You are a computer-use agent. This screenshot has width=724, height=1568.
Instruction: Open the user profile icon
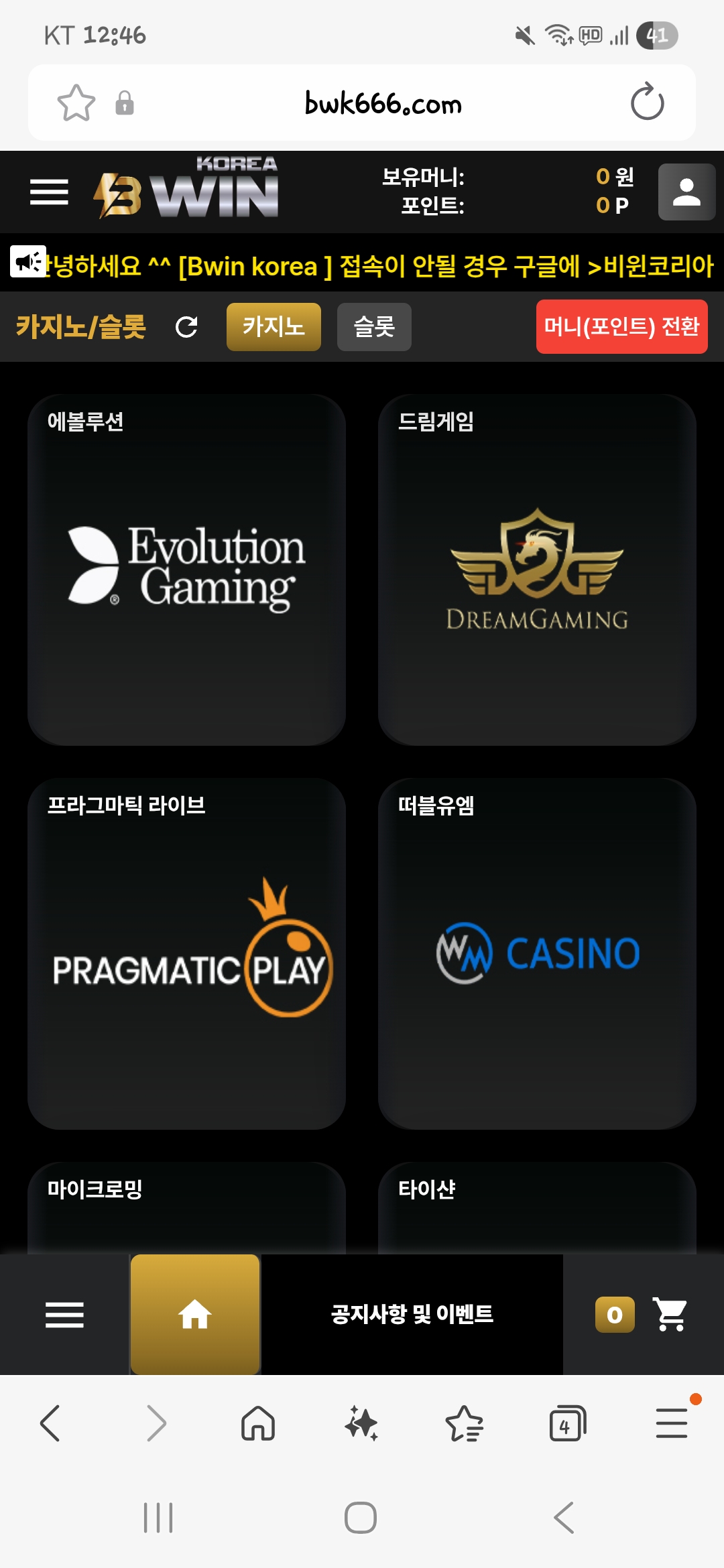686,192
